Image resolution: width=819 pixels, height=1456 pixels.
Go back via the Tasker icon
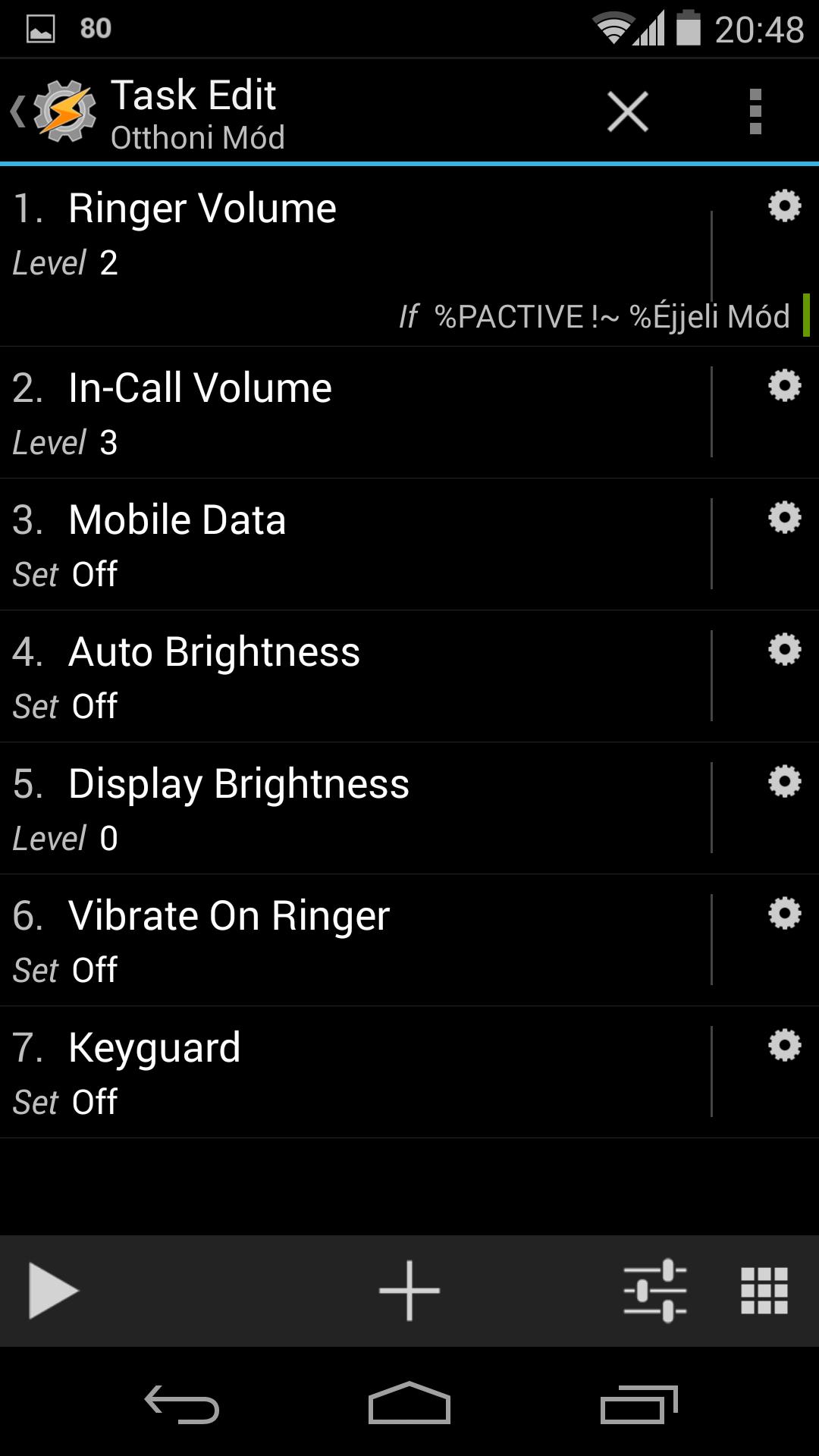55,112
